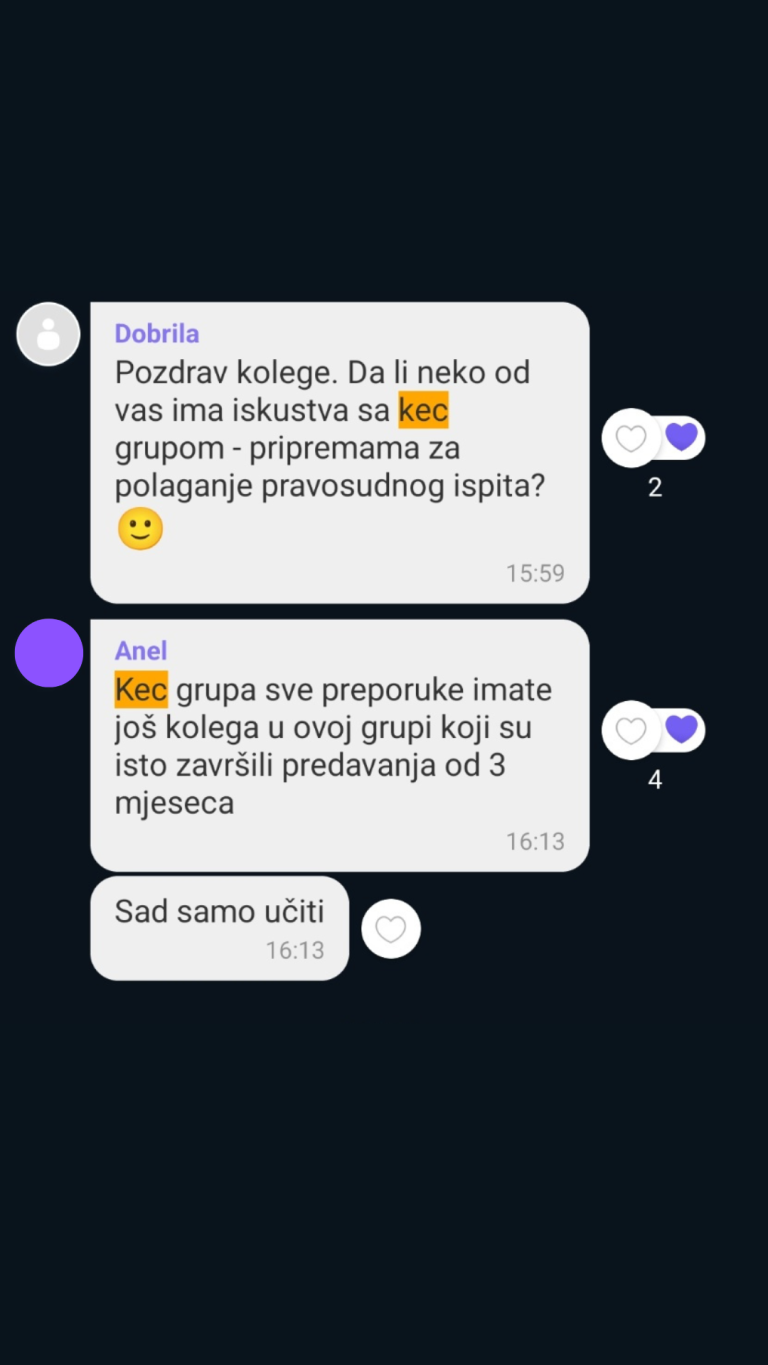Screen dimensions: 768x1365
Task: Open sender name Dobrila
Action: coord(157,334)
